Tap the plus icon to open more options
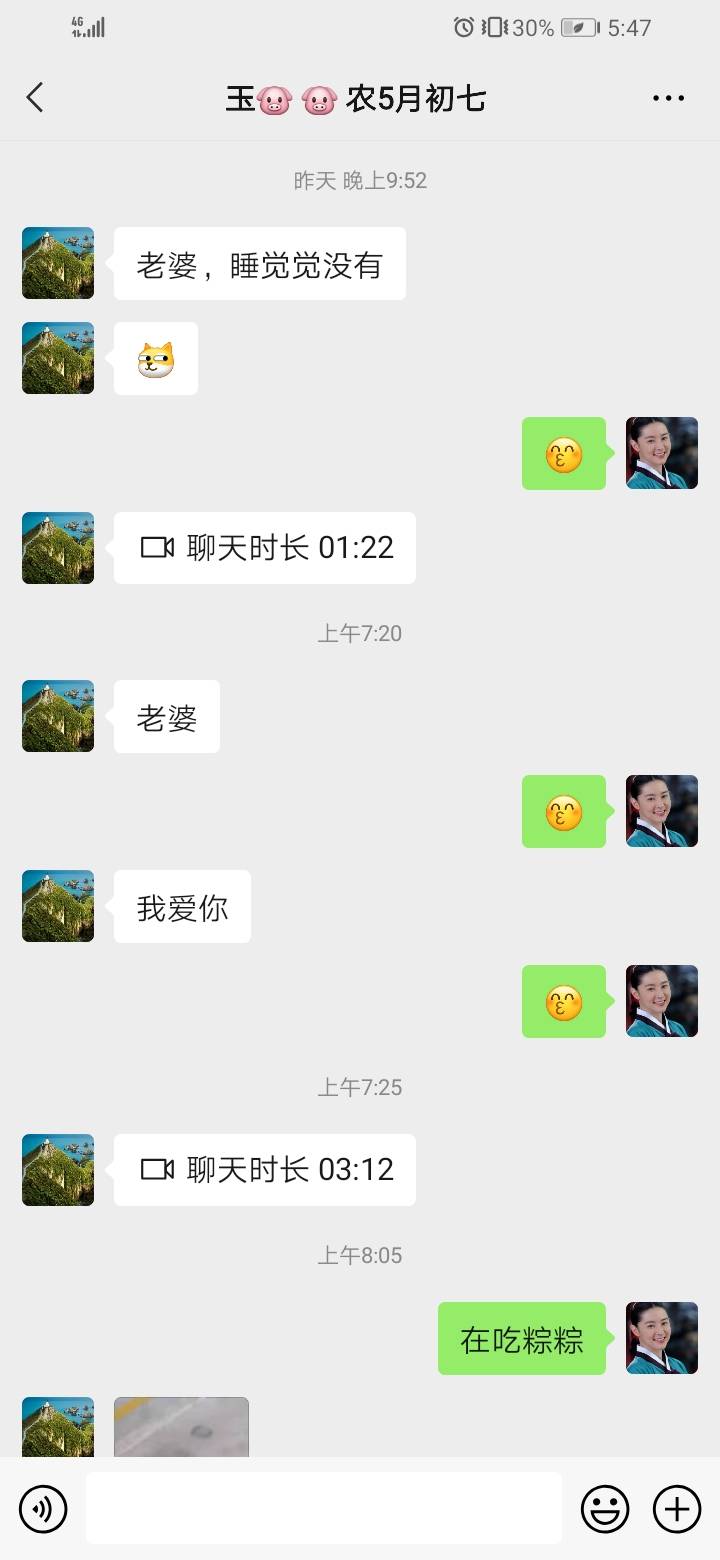720x1560 pixels. tap(678, 1508)
